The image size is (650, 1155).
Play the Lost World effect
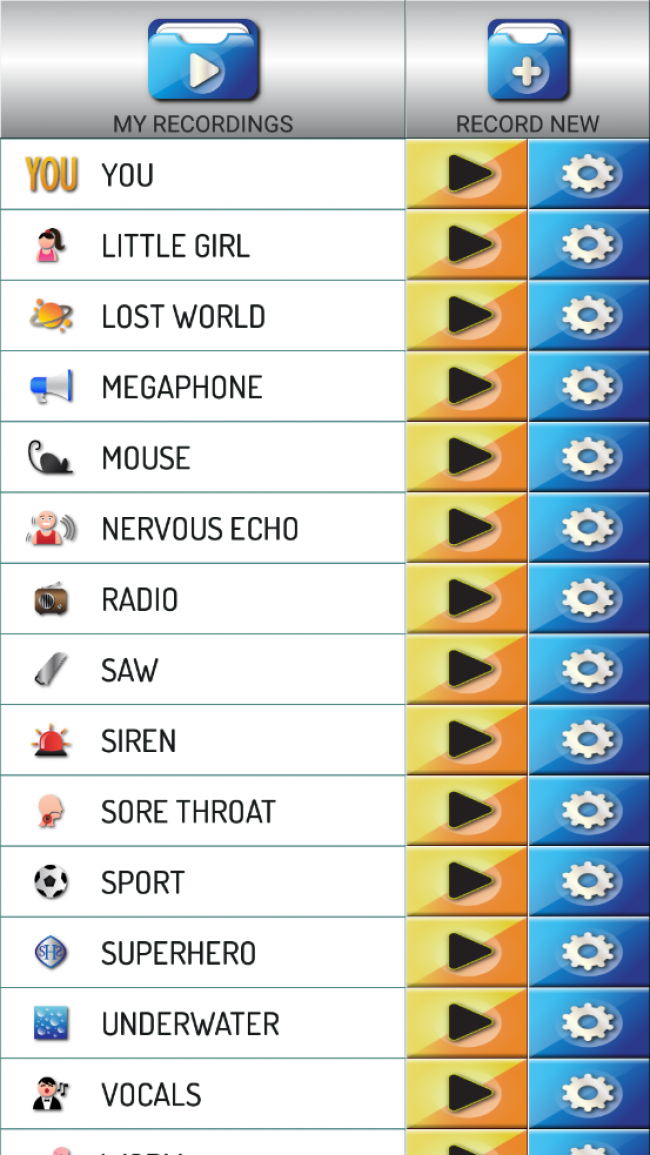point(467,316)
